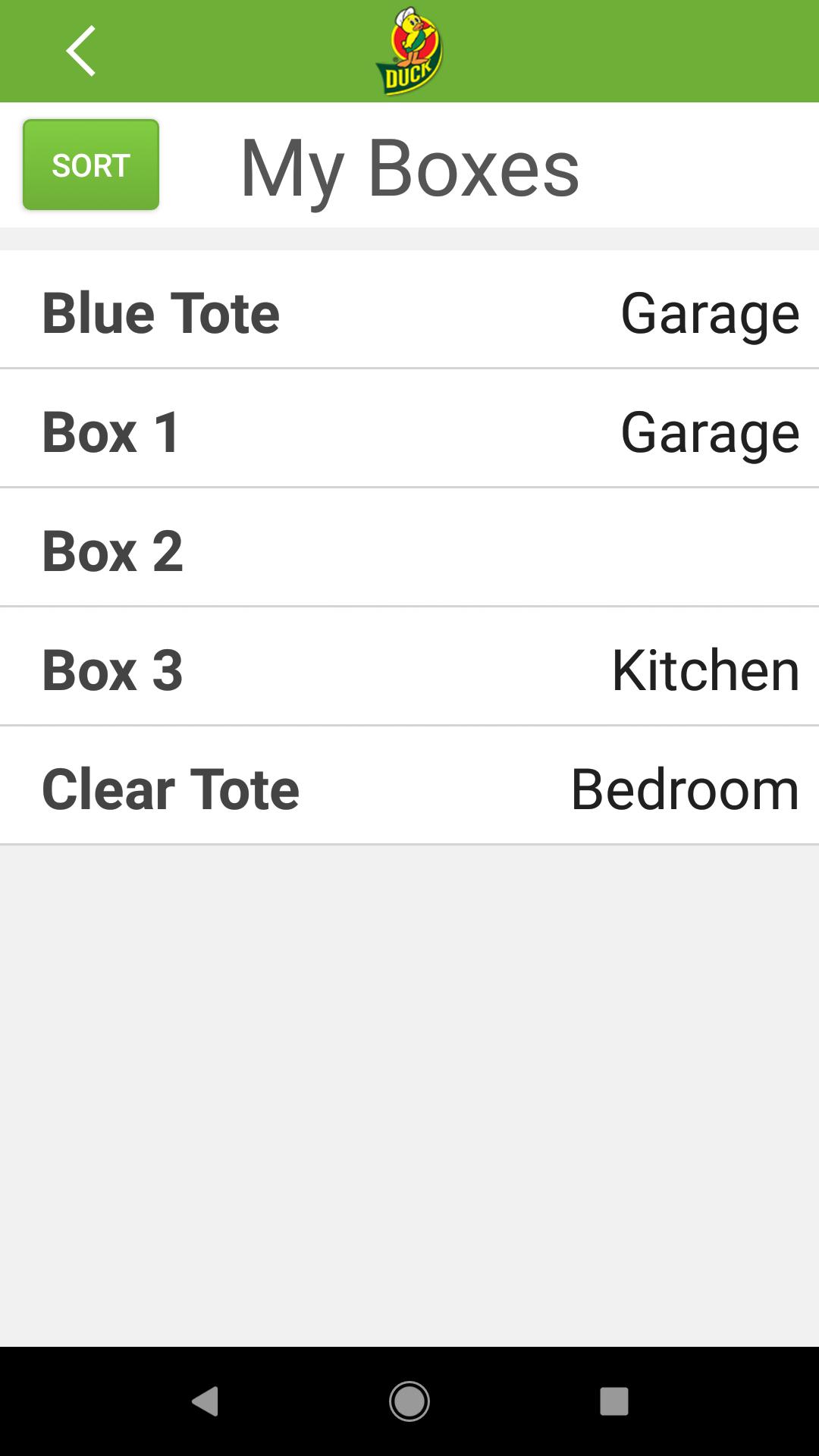819x1456 pixels.
Task: View Box 3 in Kitchen
Action: (x=409, y=670)
